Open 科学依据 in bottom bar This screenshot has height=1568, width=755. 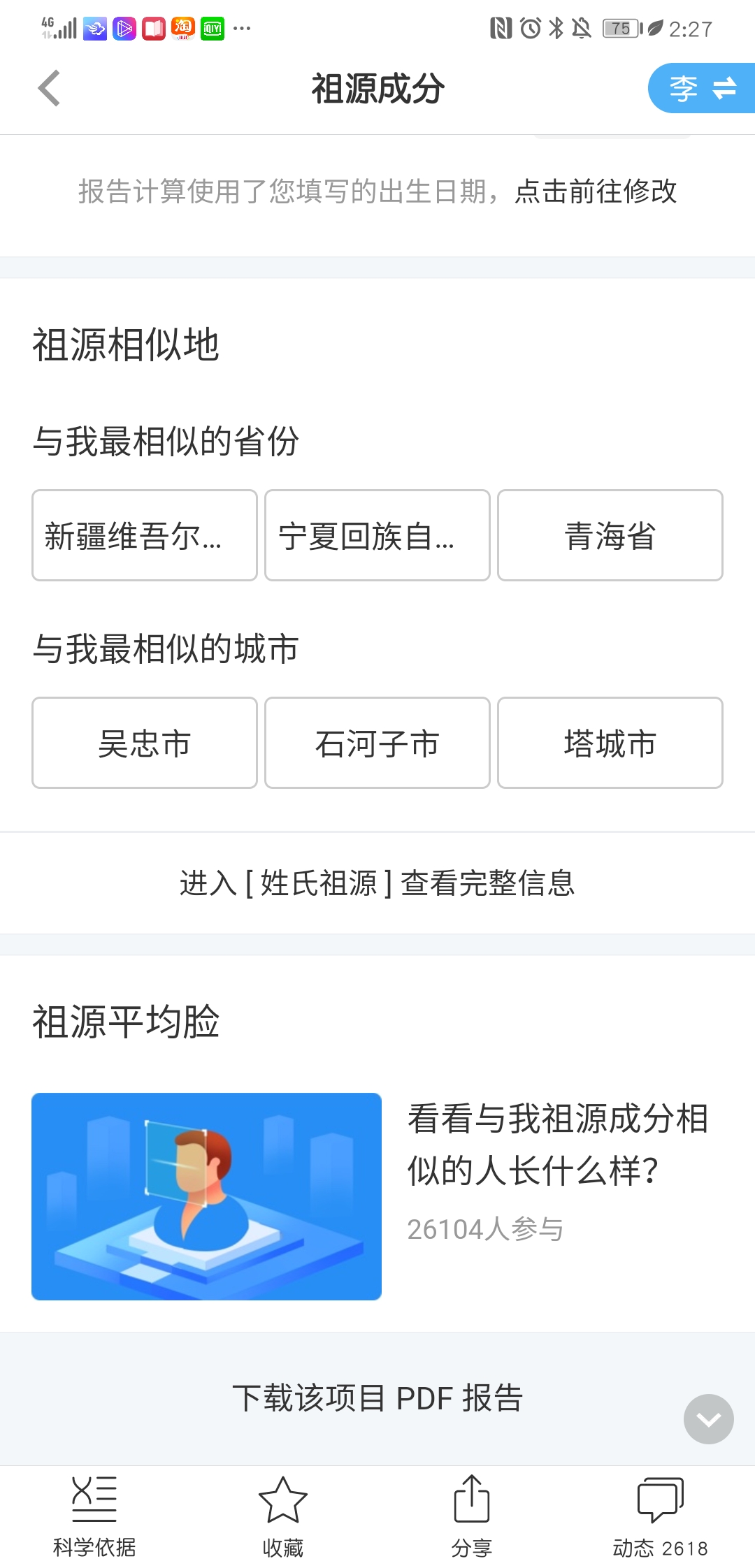(x=94, y=1517)
